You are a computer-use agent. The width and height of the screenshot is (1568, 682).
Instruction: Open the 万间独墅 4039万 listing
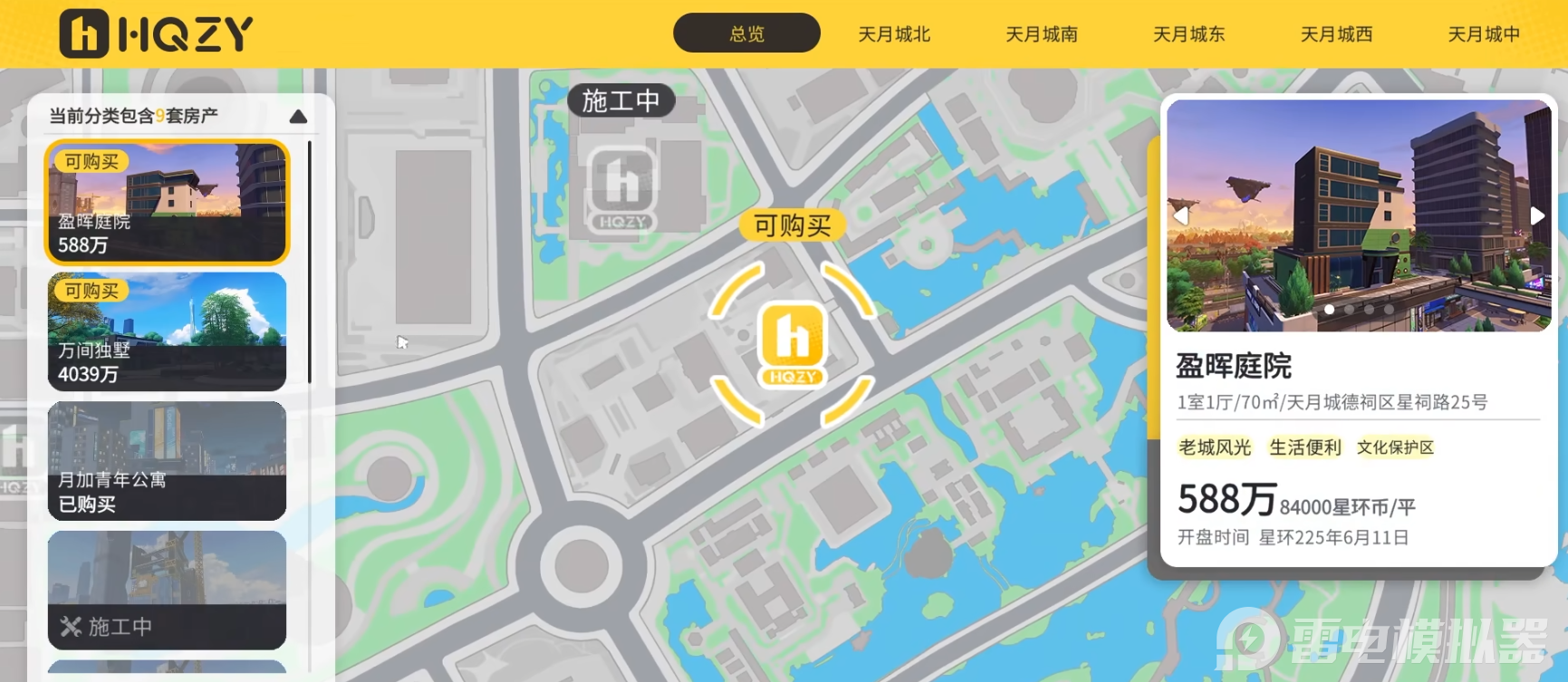tap(167, 331)
